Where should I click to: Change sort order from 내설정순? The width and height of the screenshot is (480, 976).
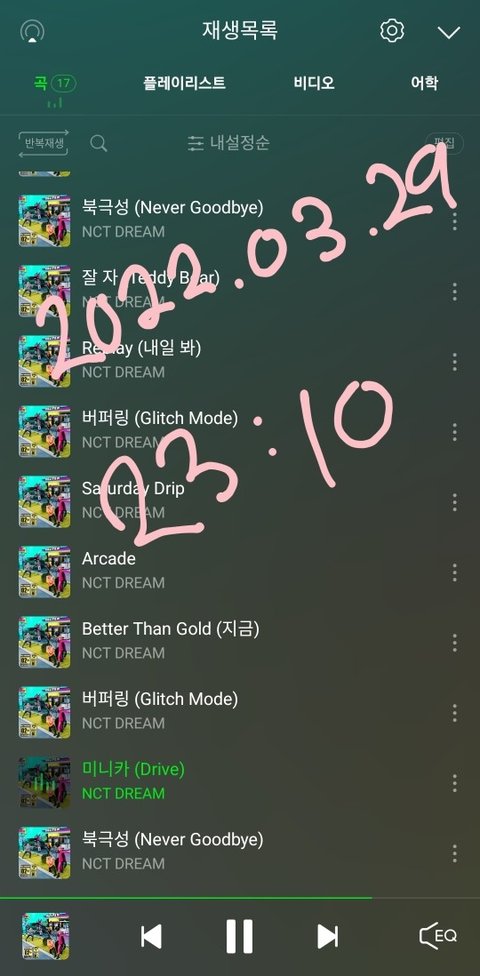pos(228,143)
